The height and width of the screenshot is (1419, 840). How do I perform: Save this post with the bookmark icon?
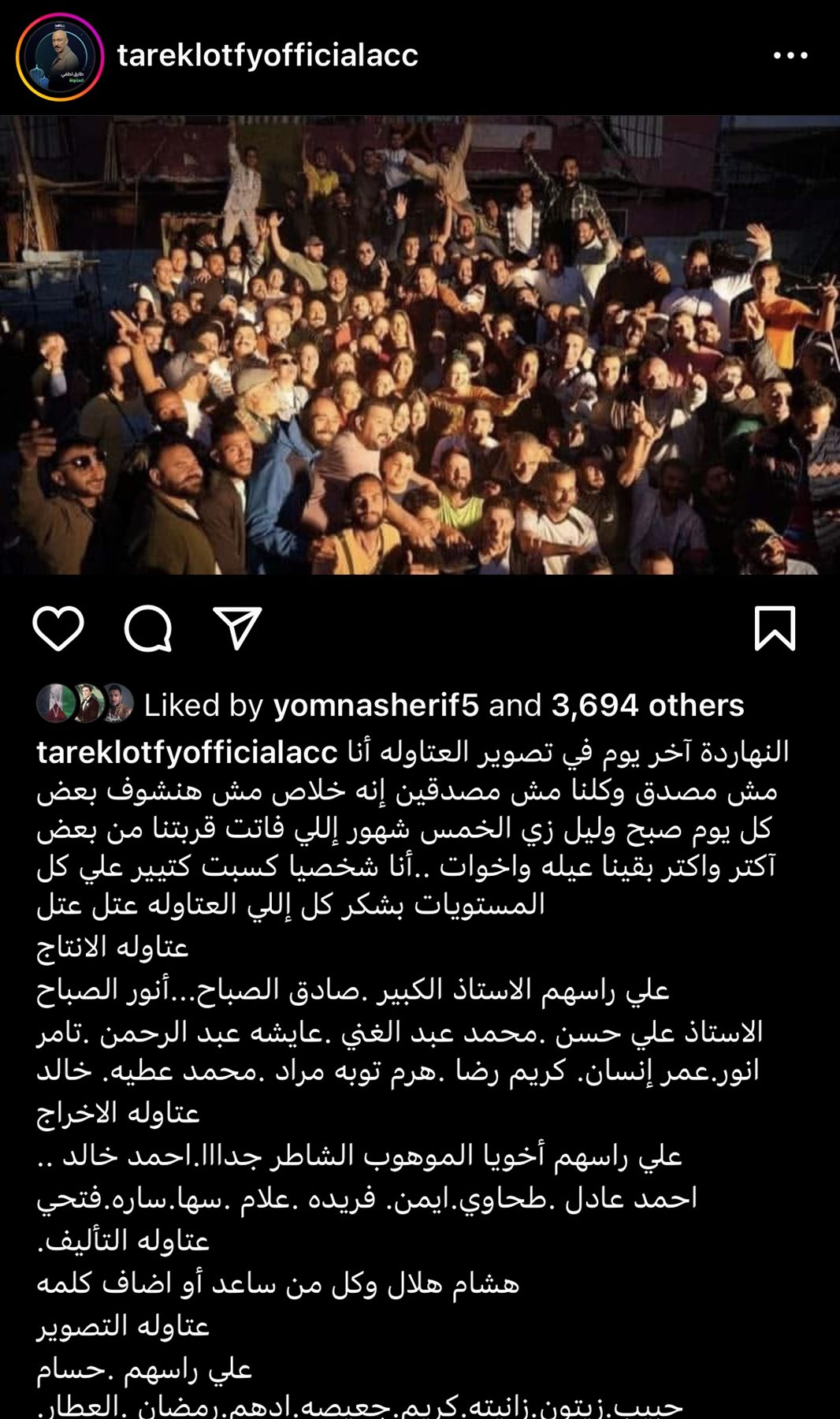[775, 628]
